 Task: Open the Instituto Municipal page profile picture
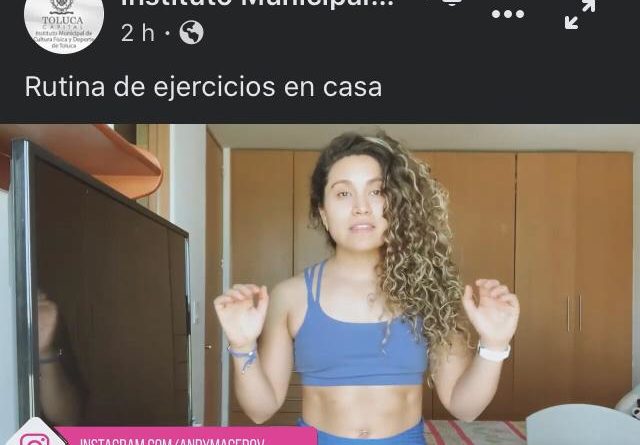click(63, 22)
